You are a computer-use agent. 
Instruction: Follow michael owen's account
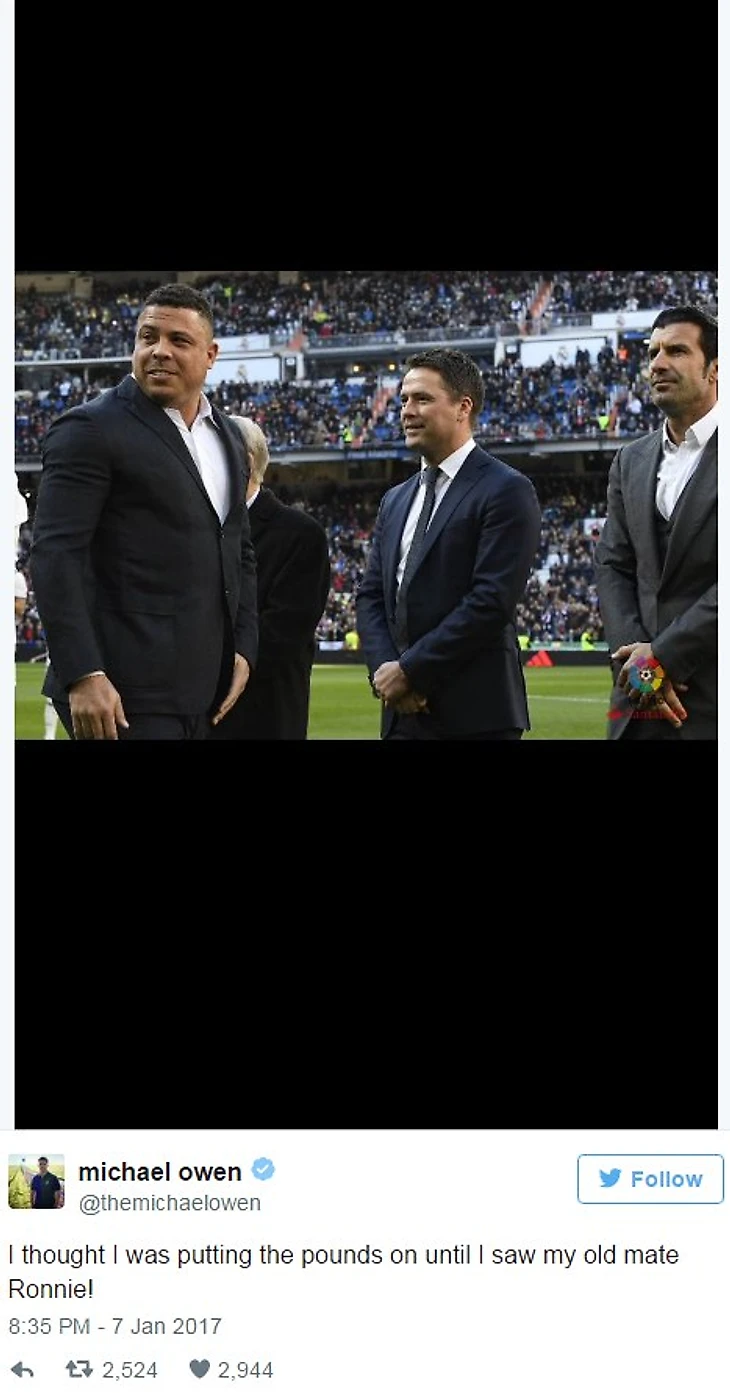pos(650,1179)
